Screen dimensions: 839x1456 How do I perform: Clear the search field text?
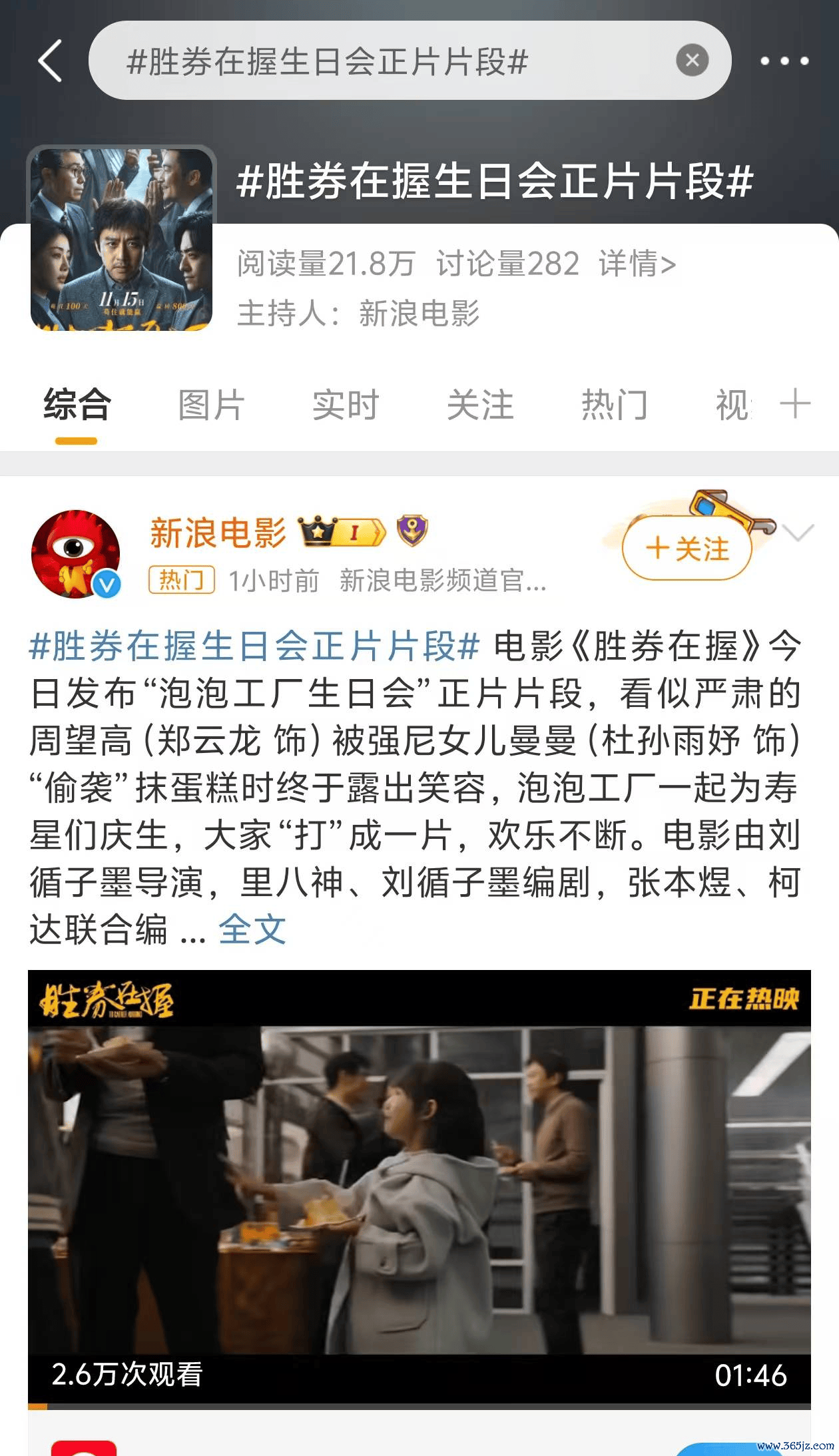tap(692, 61)
